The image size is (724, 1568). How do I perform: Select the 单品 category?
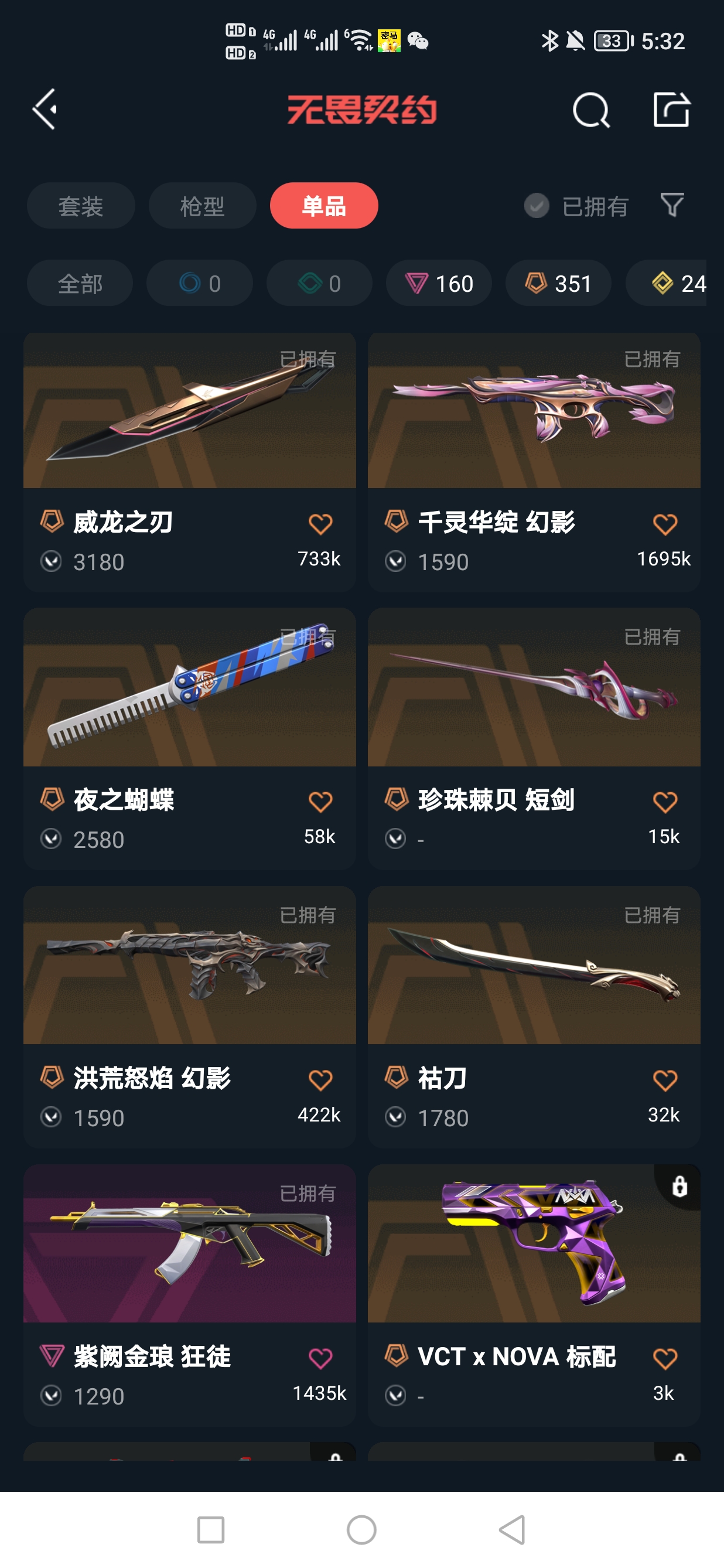click(x=324, y=206)
